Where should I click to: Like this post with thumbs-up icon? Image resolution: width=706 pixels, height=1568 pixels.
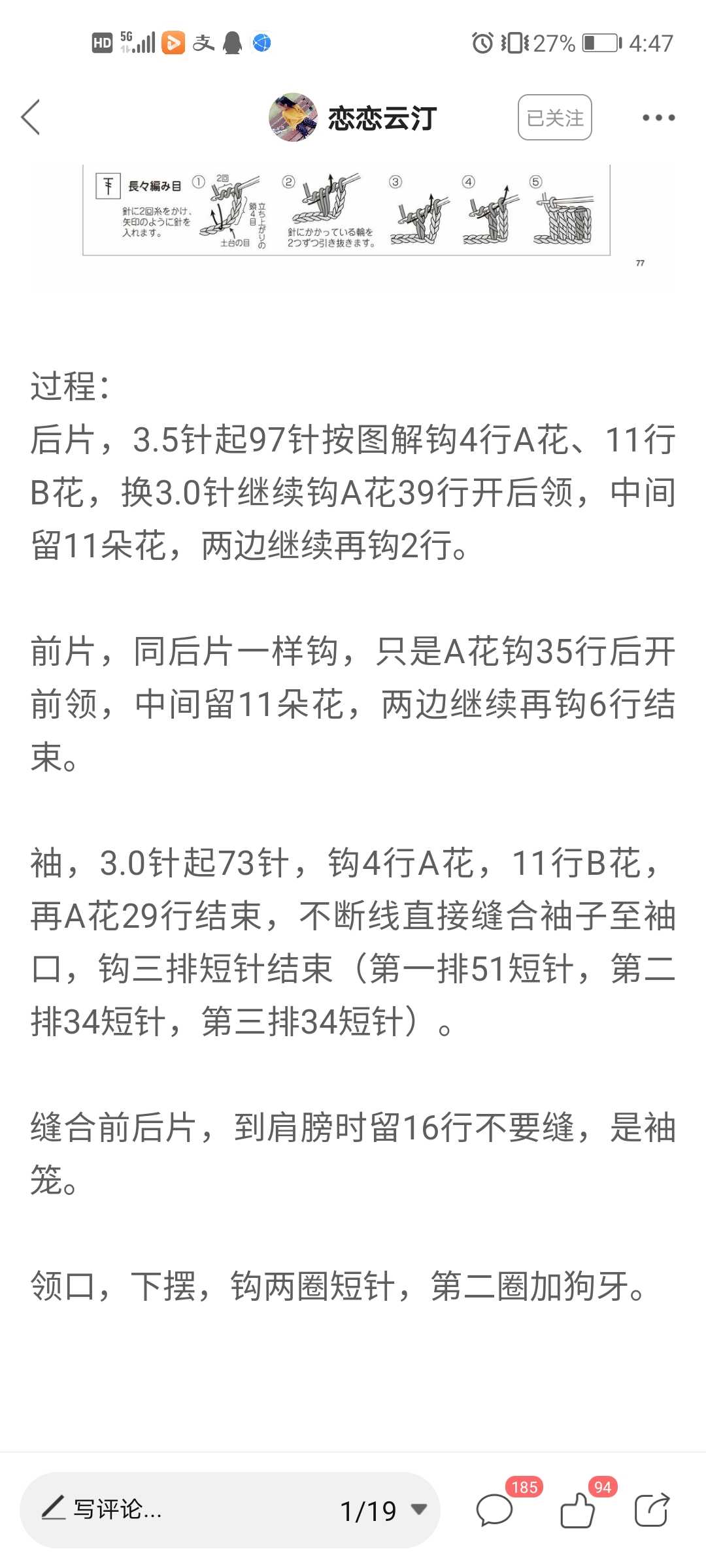point(578,1510)
